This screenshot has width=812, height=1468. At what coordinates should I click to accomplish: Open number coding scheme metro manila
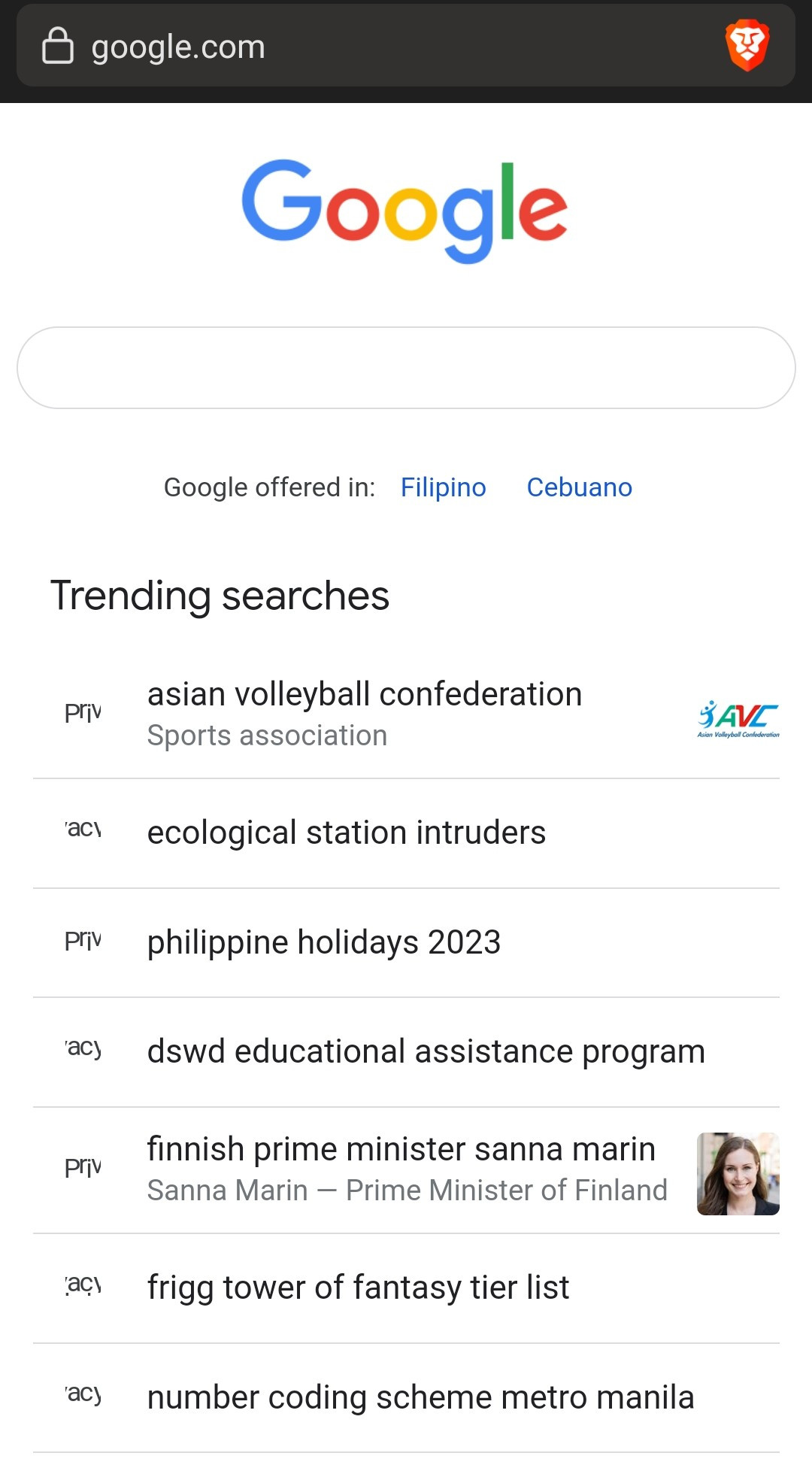coord(420,1397)
